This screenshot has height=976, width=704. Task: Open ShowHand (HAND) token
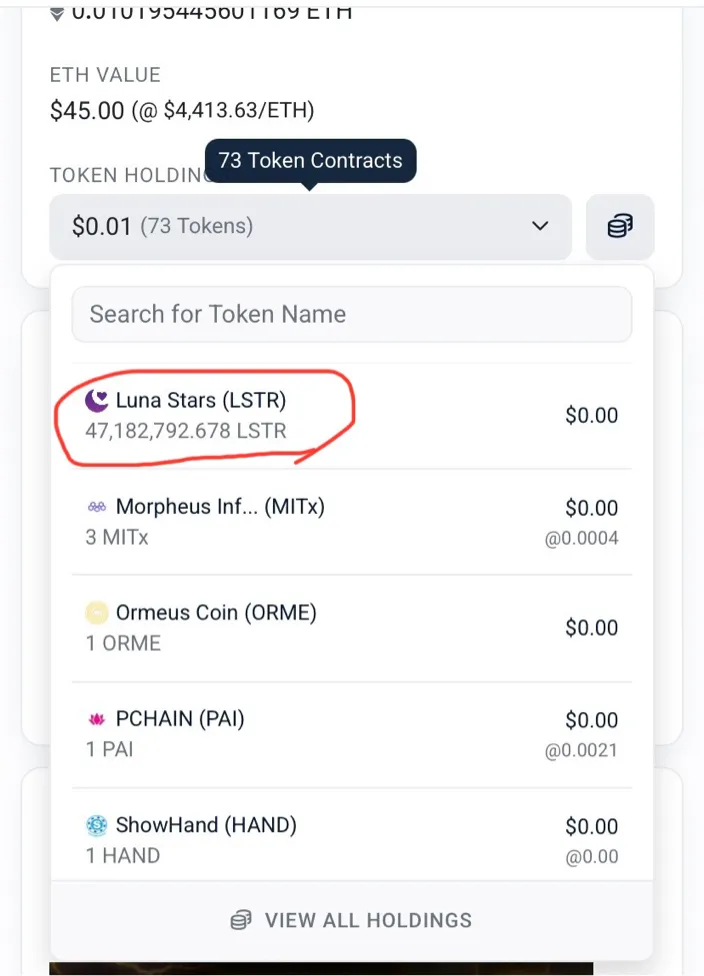point(206,826)
